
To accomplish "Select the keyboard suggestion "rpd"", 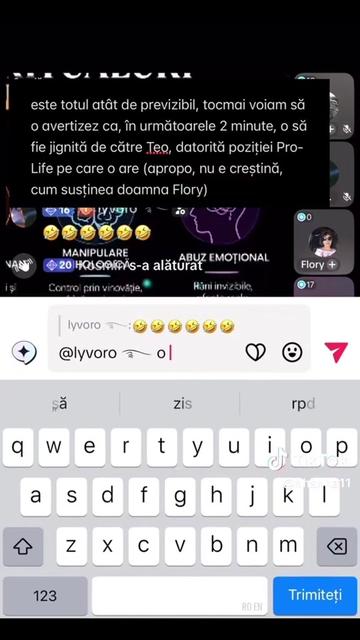I will coord(300,404).
